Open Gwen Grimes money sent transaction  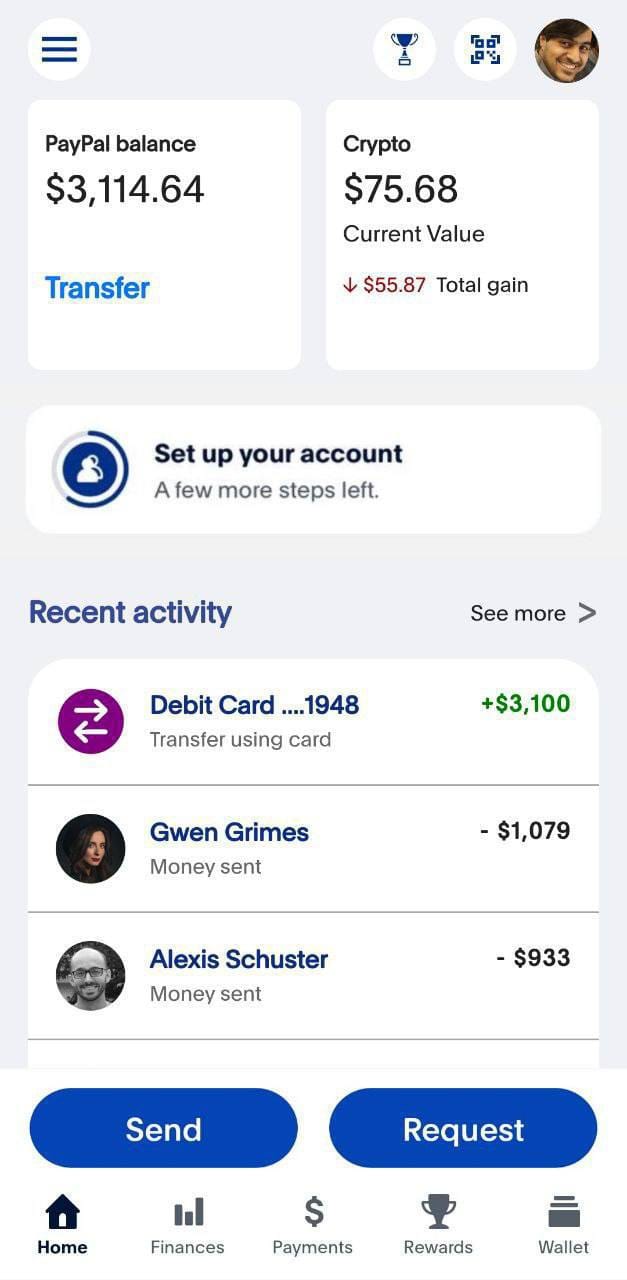pyautogui.click(x=313, y=849)
